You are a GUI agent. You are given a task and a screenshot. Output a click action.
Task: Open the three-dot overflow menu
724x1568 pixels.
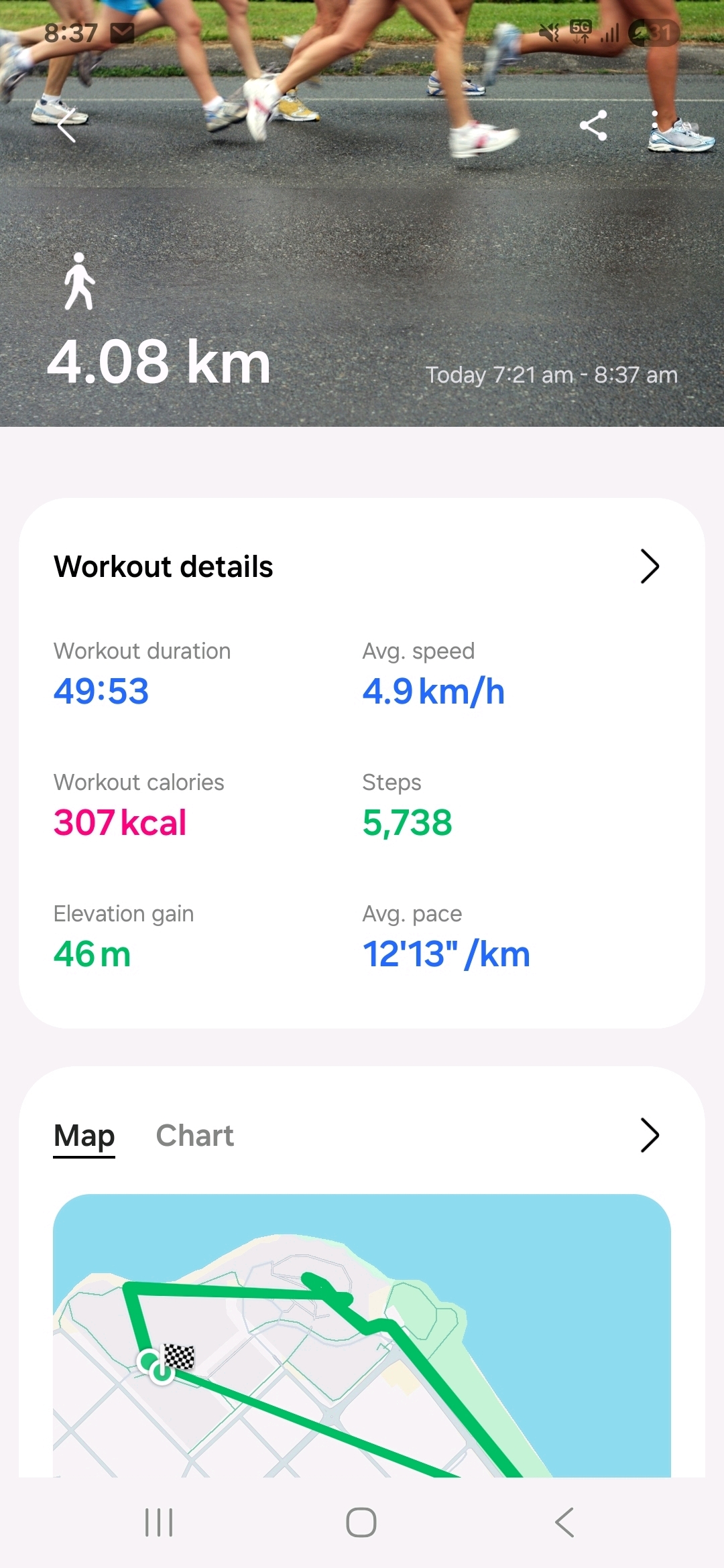(x=655, y=126)
